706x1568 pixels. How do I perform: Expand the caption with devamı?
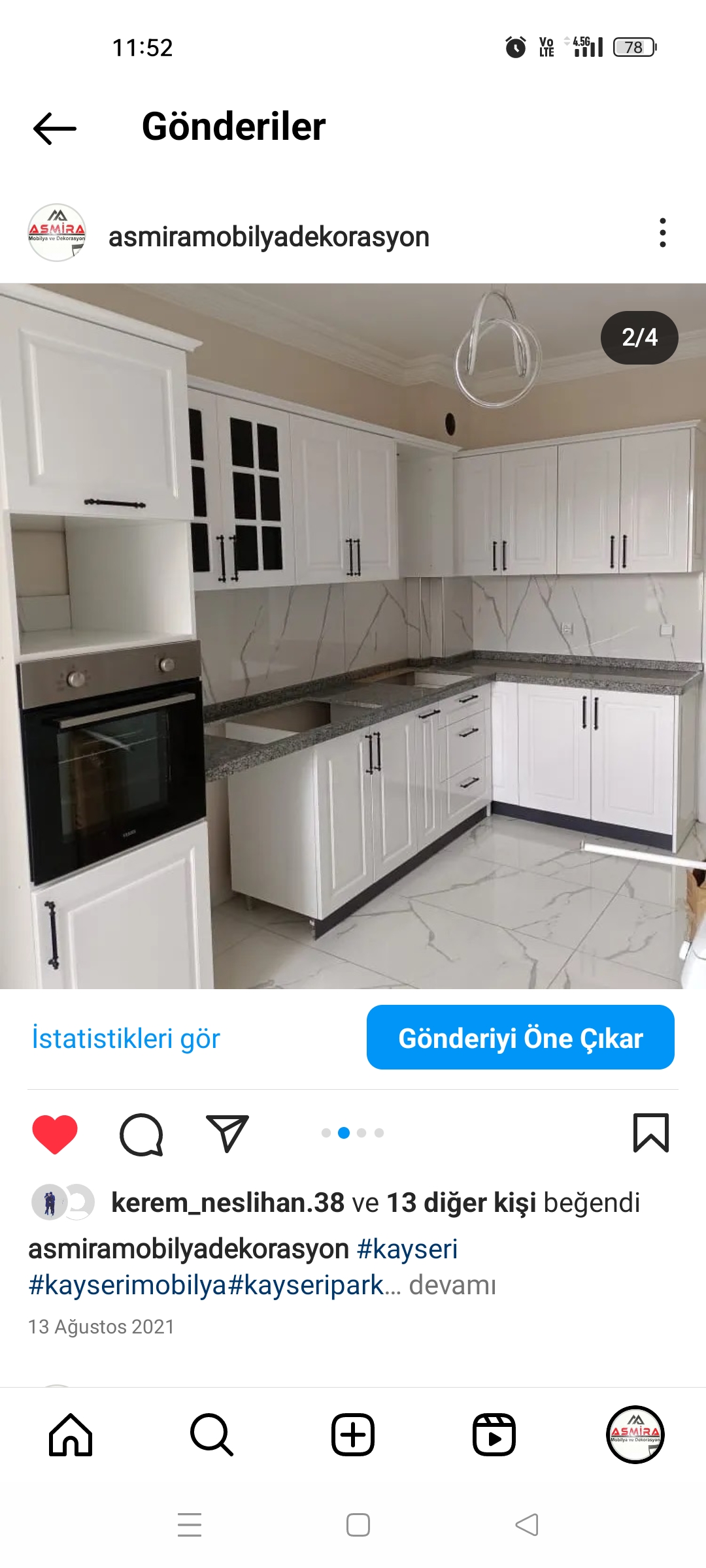click(x=452, y=1285)
